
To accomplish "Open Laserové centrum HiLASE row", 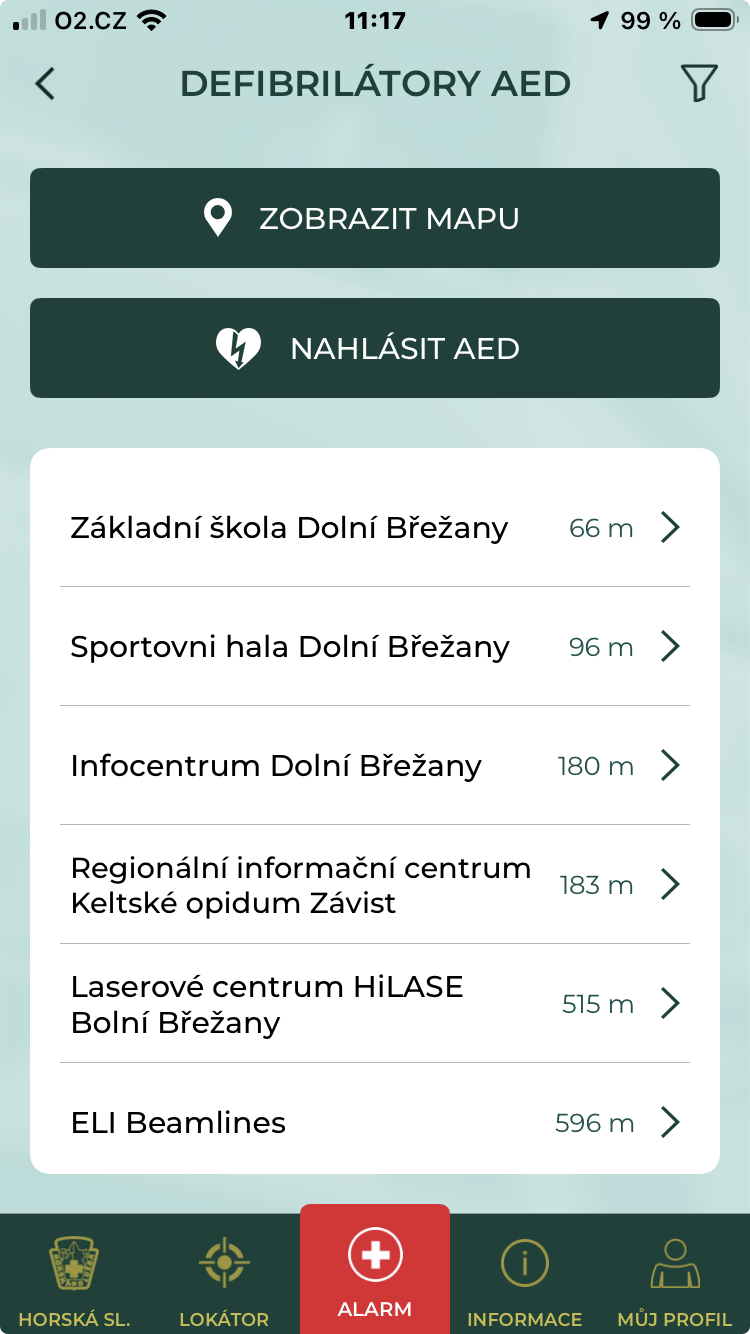I will 375,1004.
